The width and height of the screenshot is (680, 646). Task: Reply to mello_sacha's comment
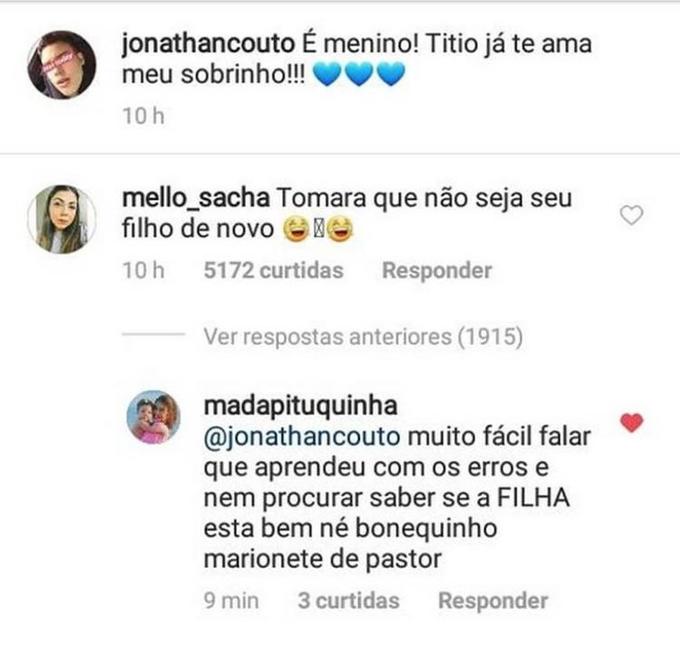[437, 270]
